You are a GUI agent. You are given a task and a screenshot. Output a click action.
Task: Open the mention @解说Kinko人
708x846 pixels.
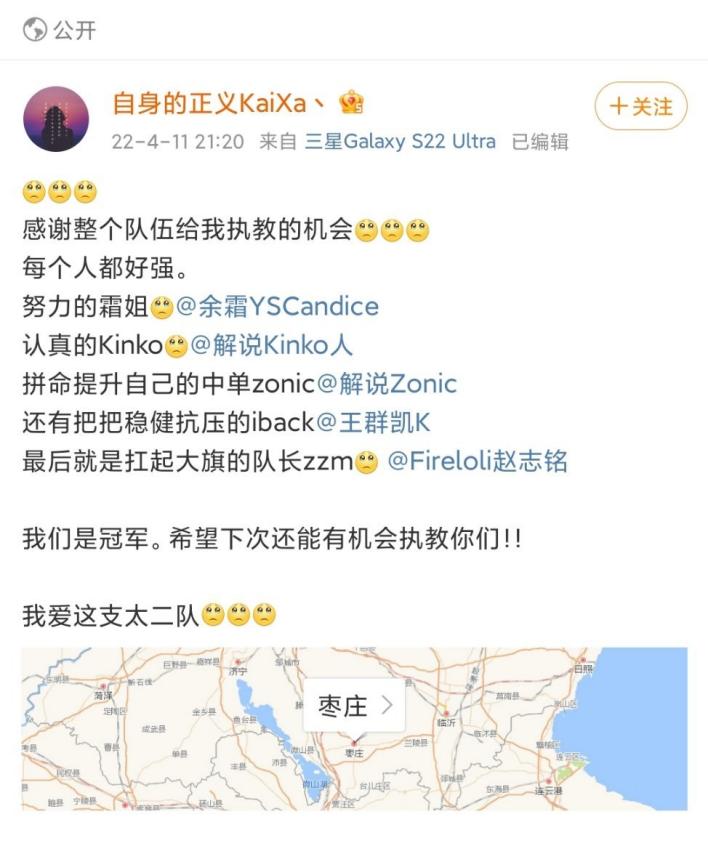(271, 345)
